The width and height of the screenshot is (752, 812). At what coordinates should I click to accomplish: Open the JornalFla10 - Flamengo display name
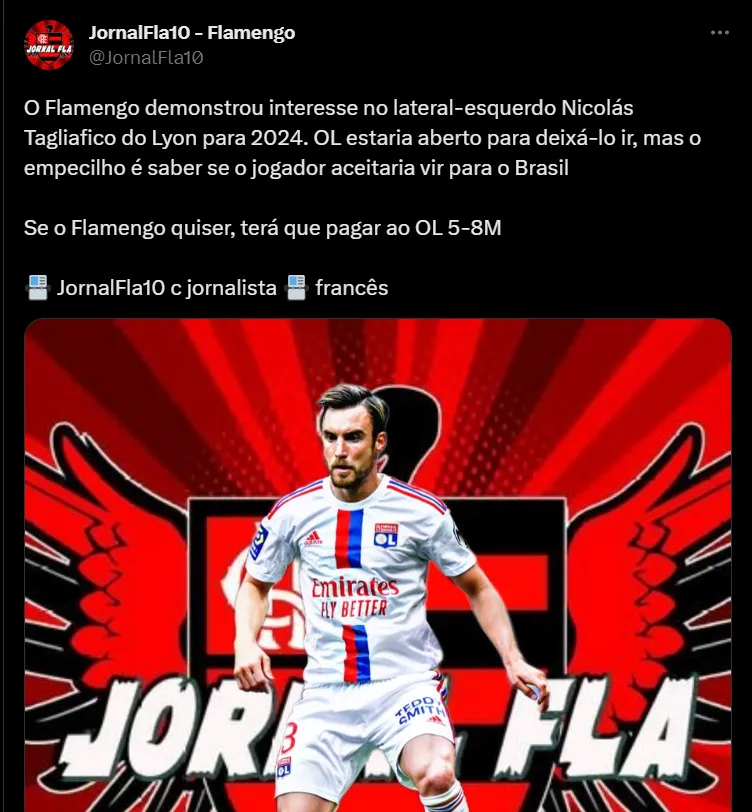point(191,32)
